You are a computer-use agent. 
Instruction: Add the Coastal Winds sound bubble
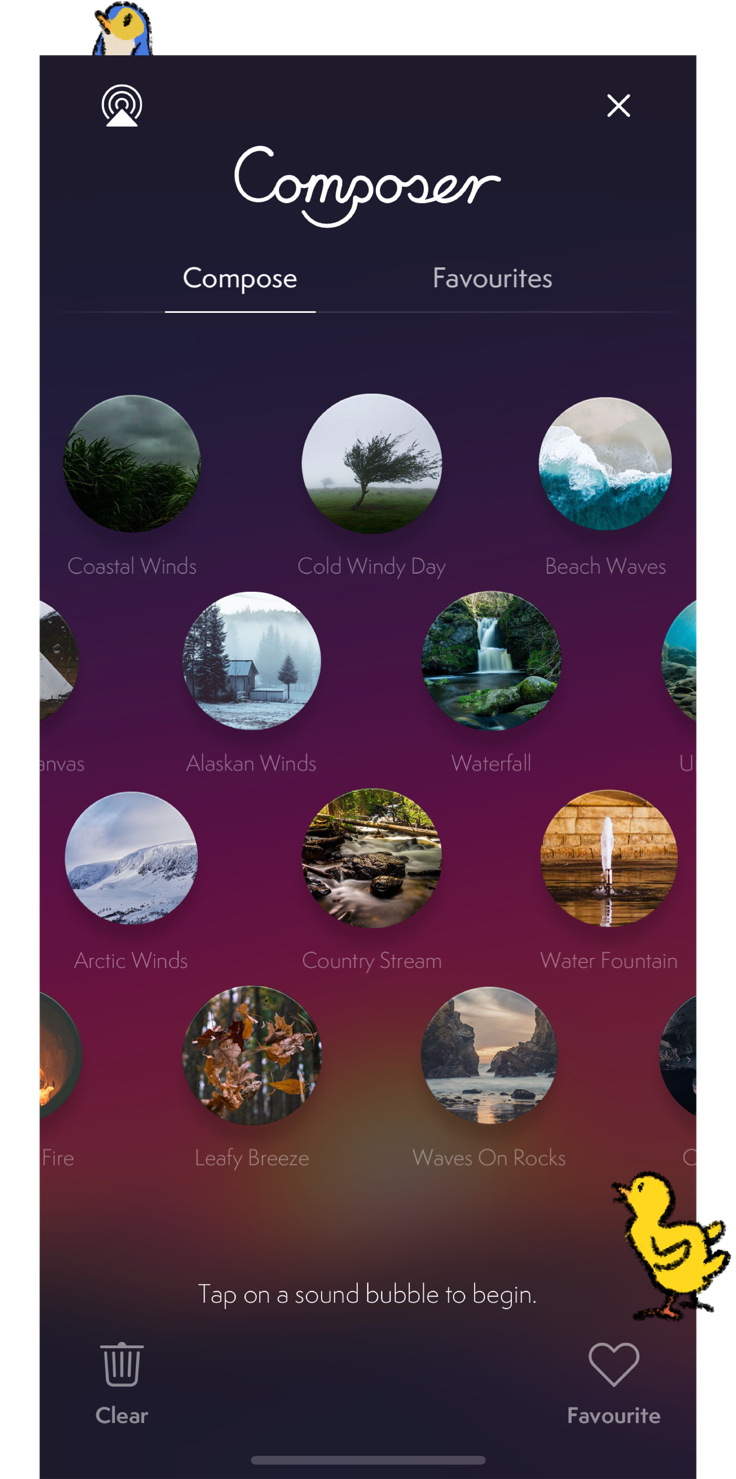click(132, 464)
